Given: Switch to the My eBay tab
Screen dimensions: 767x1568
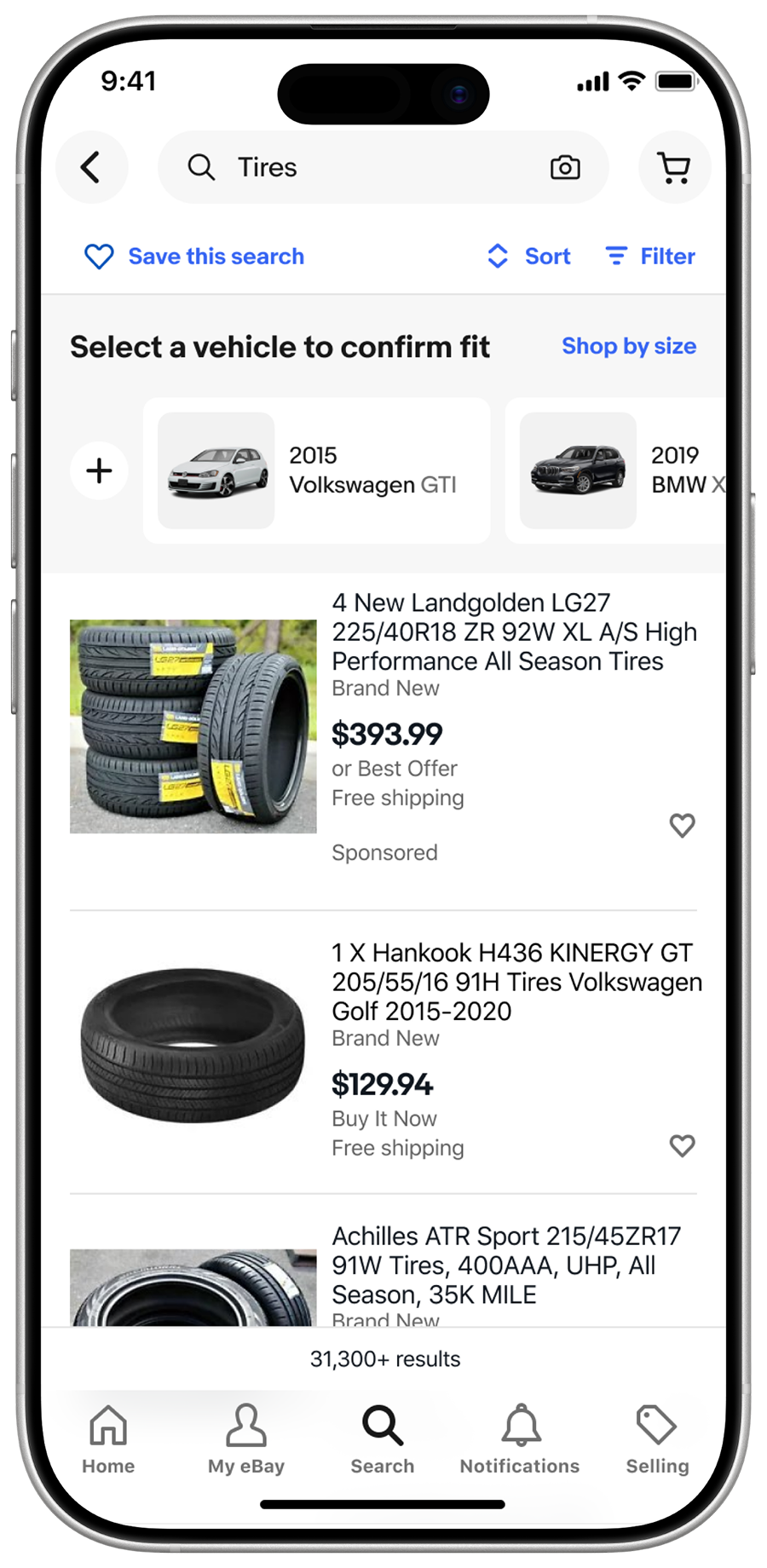Looking at the screenshot, I should tap(246, 1439).
